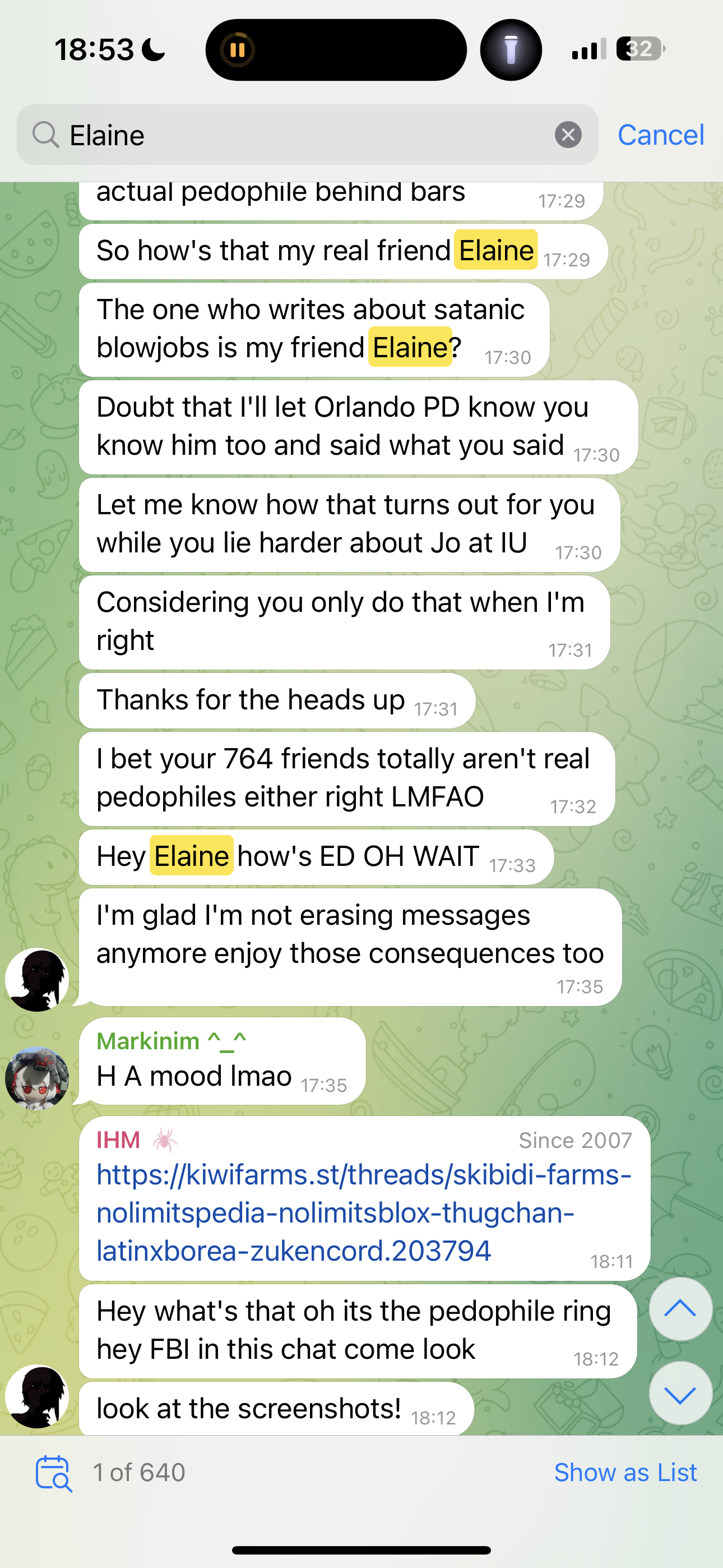The width and height of the screenshot is (723, 1568).
Task: Jump to the previous search result
Action: pyautogui.click(x=680, y=1309)
